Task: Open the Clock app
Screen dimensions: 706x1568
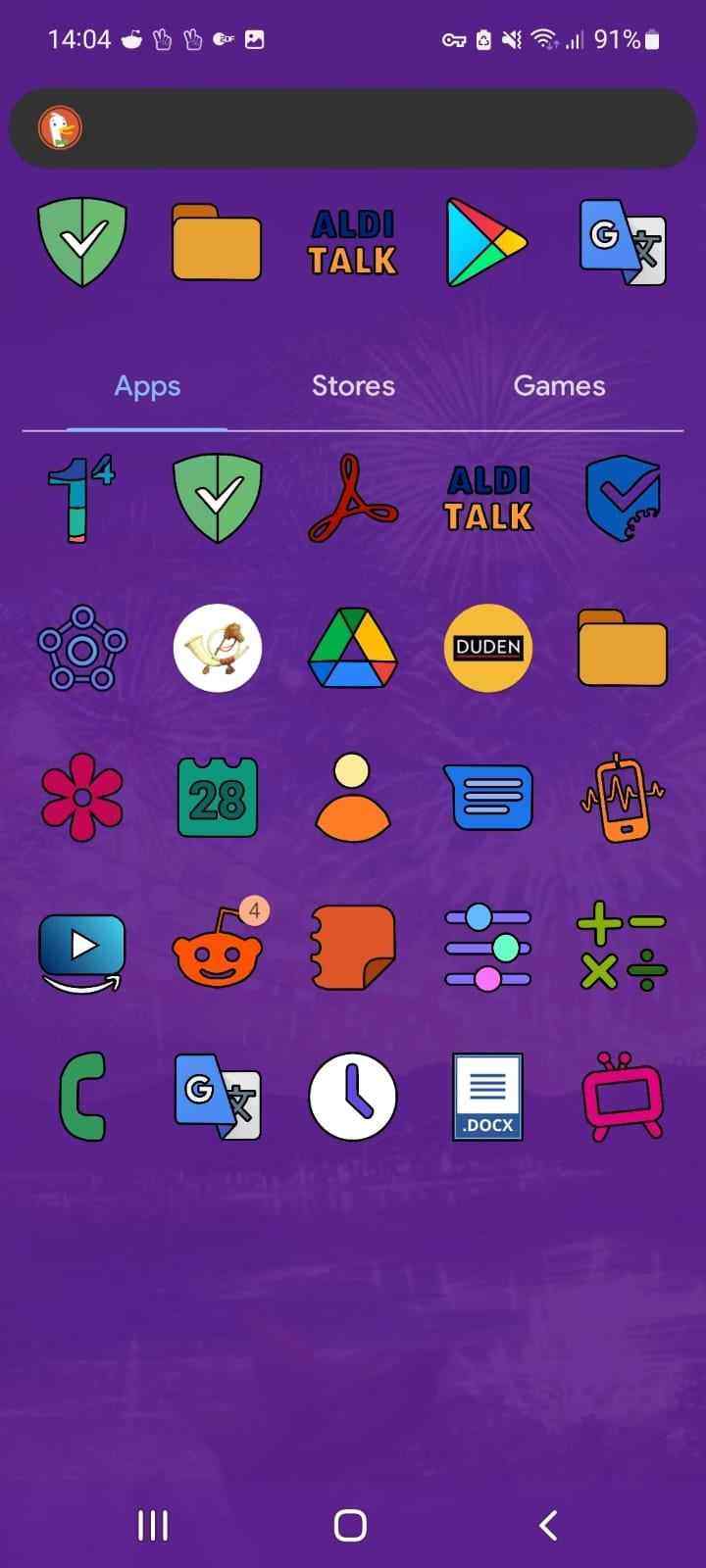Action: pos(352,1097)
